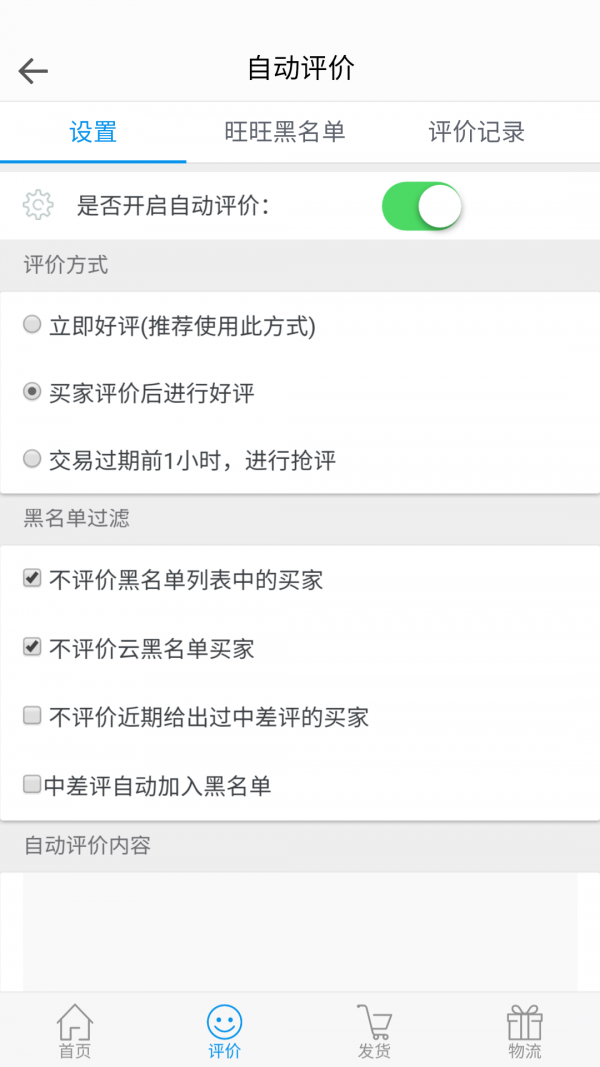This screenshot has width=600, height=1067.
Task: Open 物流 in bottom navigation
Action: point(524,1031)
